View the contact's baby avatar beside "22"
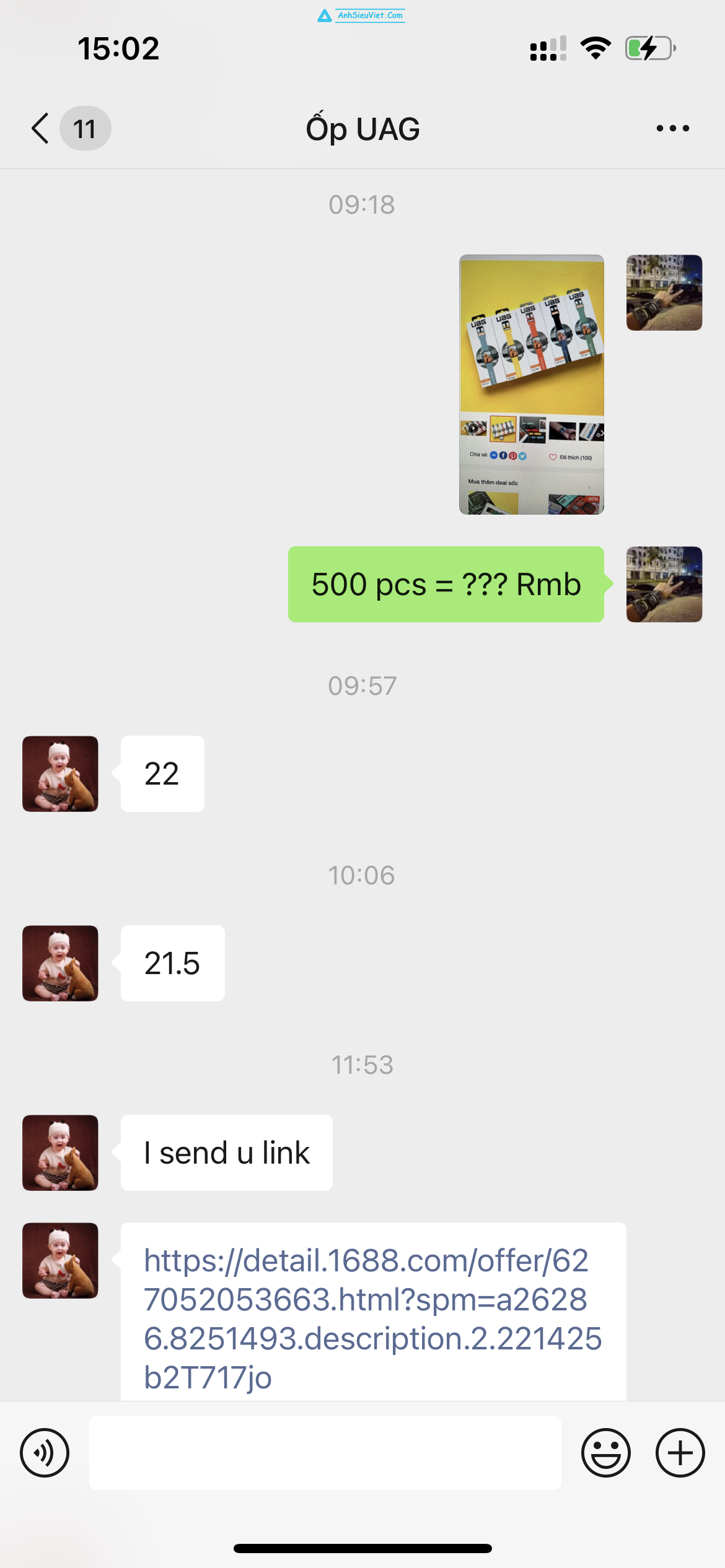This screenshot has width=725, height=1568. (x=60, y=773)
